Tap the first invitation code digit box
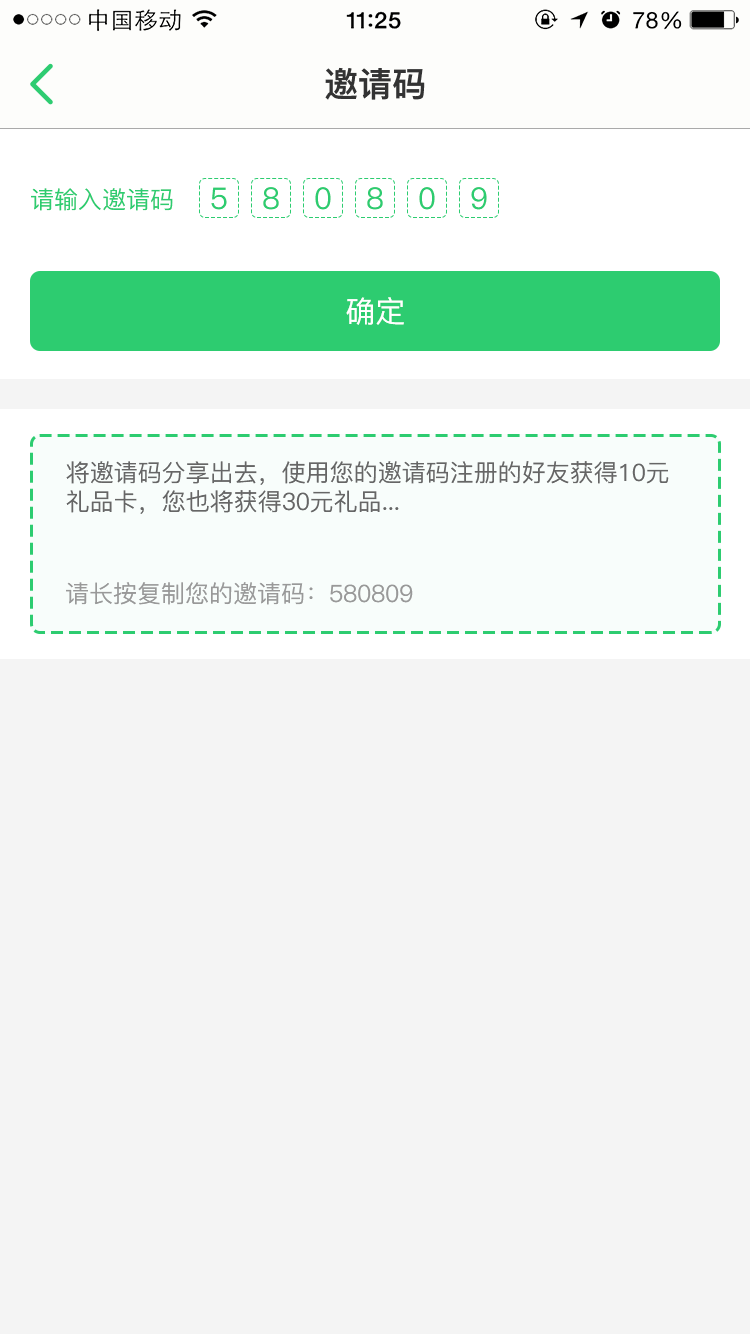The width and height of the screenshot is (750, 1334). (x=219, y=199)
